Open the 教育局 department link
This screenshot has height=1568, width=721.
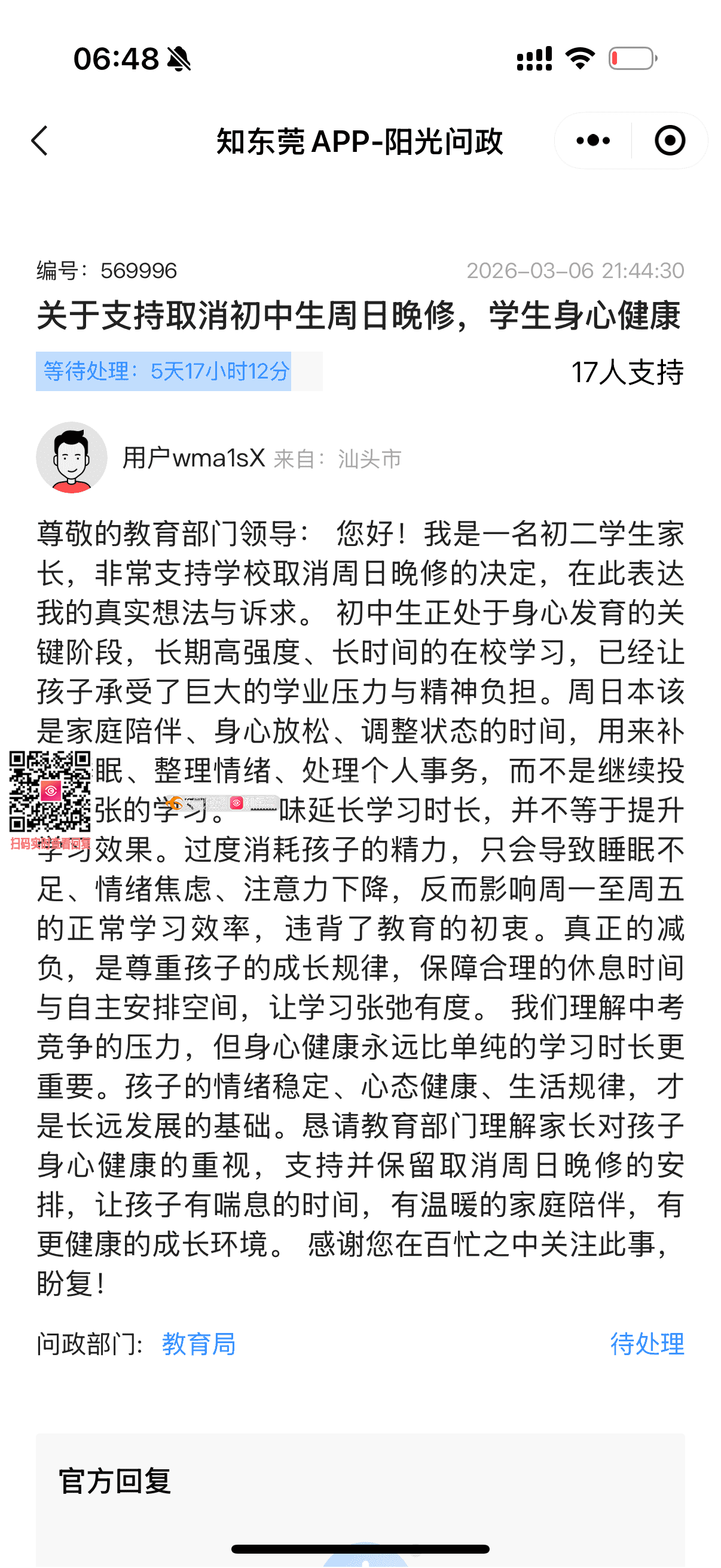tap(198, 1343)
